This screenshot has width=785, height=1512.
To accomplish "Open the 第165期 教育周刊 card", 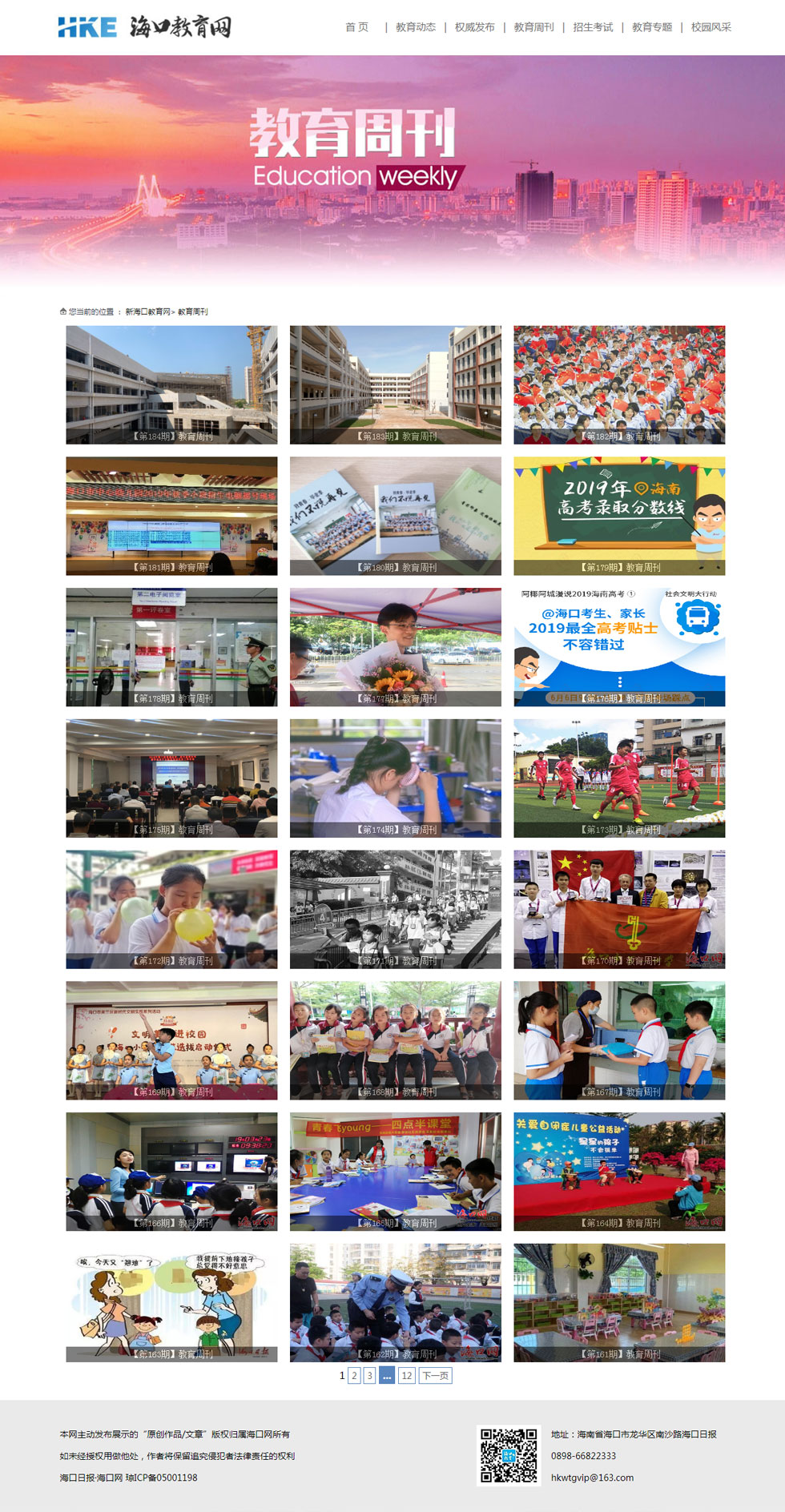I will pyautogui.click(x=396, y=1171).
